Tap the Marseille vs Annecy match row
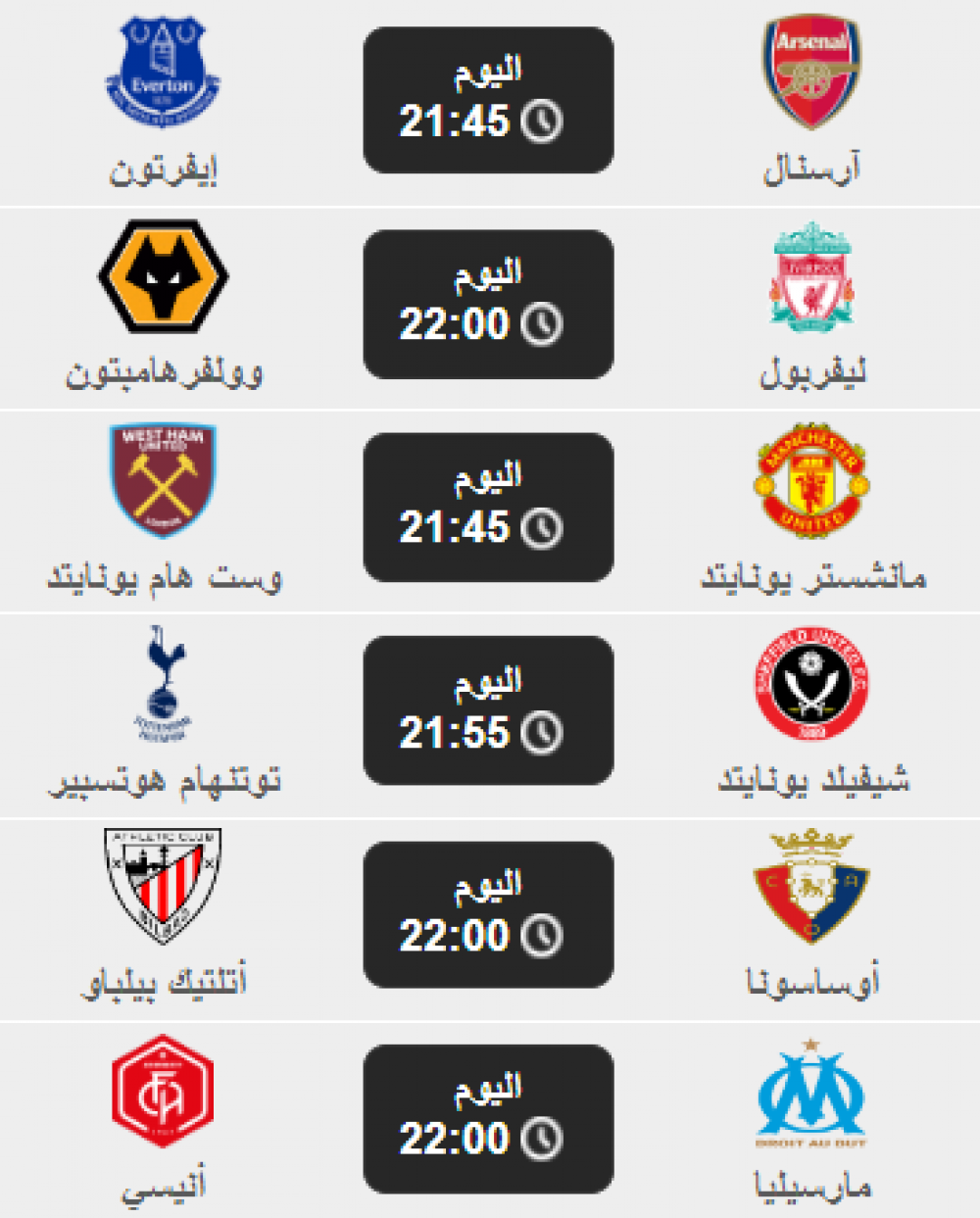Viewport: 980px width, 1218px height. (x=488, y=1118)
